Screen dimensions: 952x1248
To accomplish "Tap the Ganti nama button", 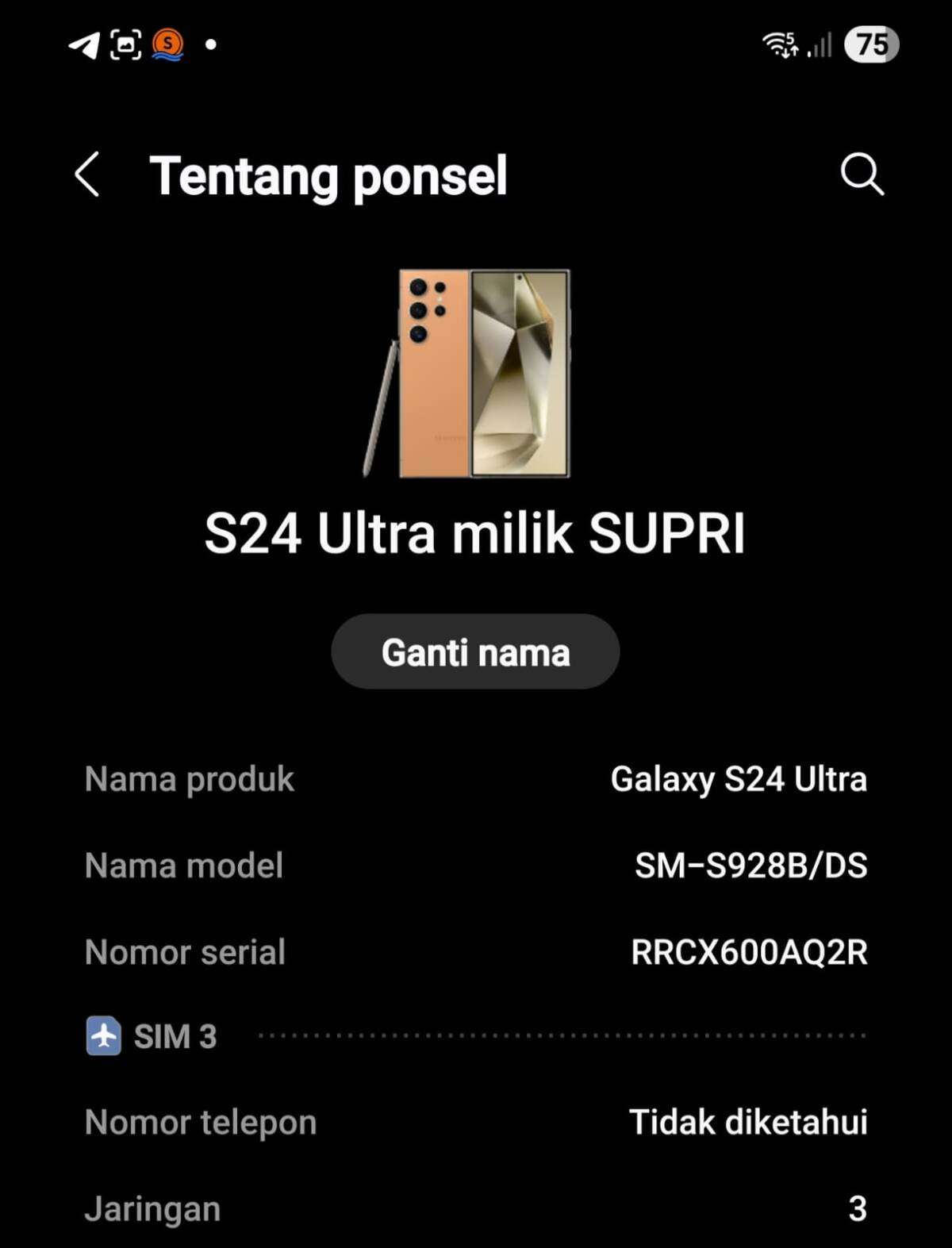I will point(475,652).
